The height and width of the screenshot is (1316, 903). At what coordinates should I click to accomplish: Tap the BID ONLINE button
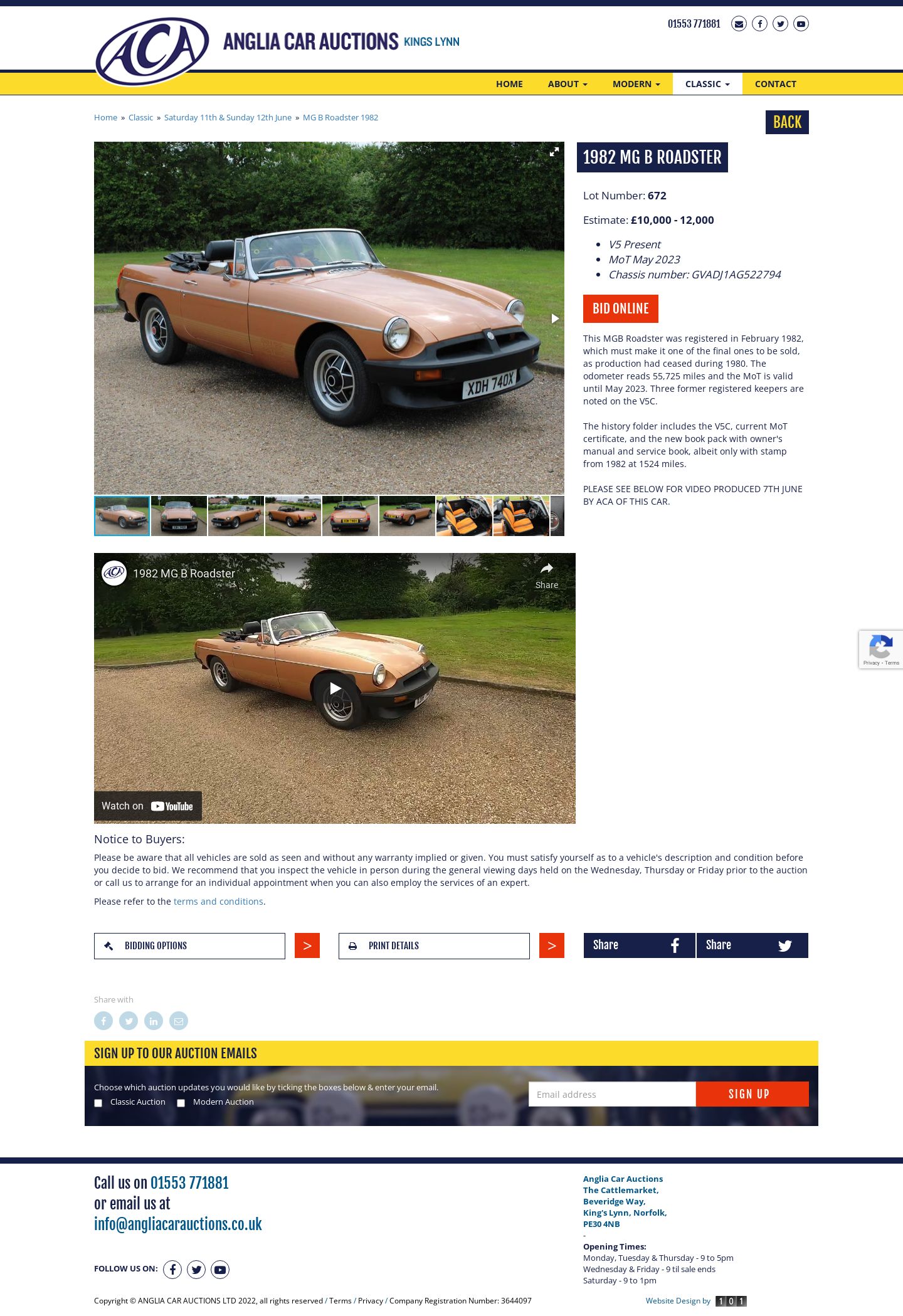(x=620, y=308)
